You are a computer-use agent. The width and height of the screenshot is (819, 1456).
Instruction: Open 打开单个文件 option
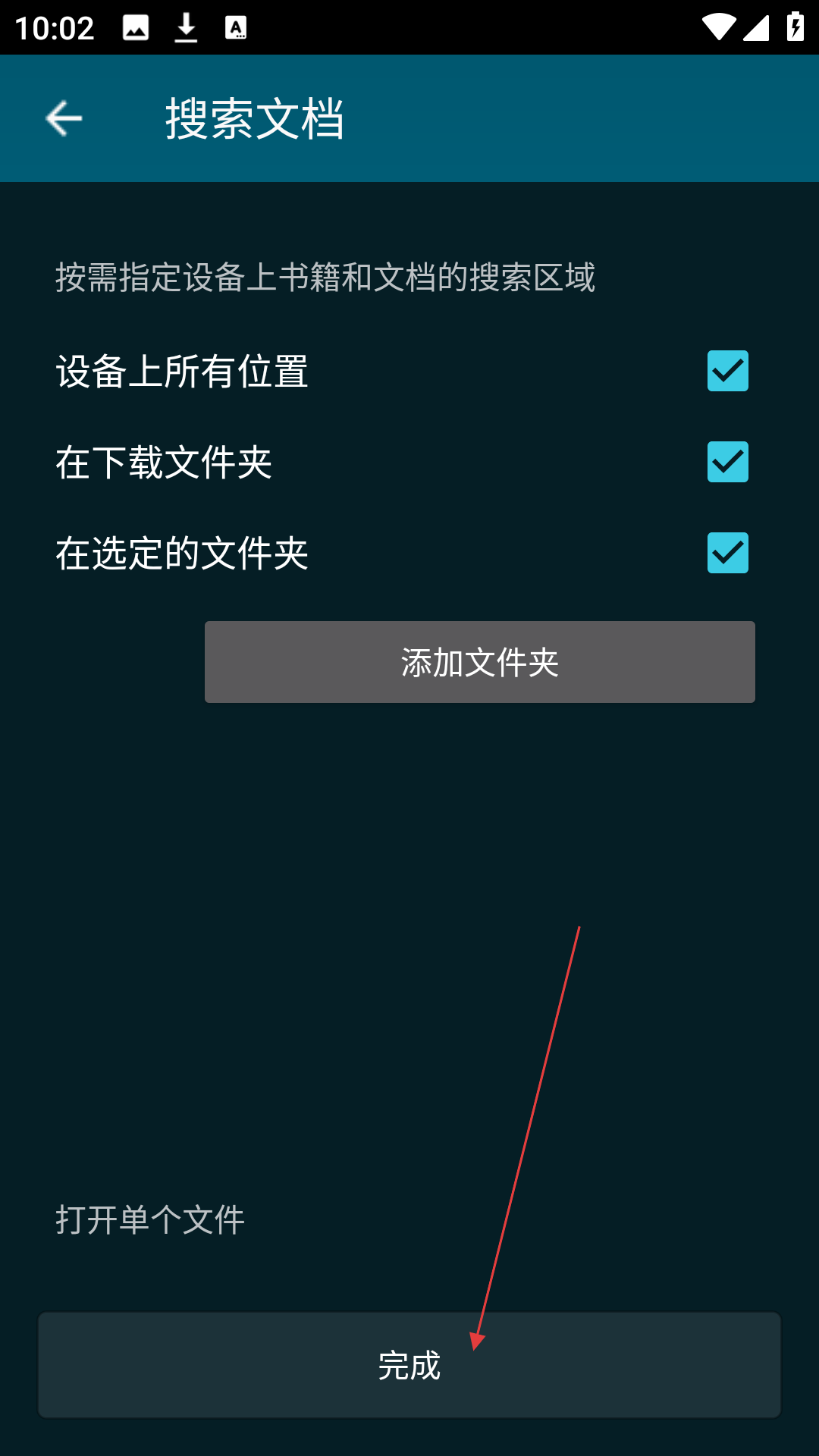pyautogui.click(x=150, y=1220)
